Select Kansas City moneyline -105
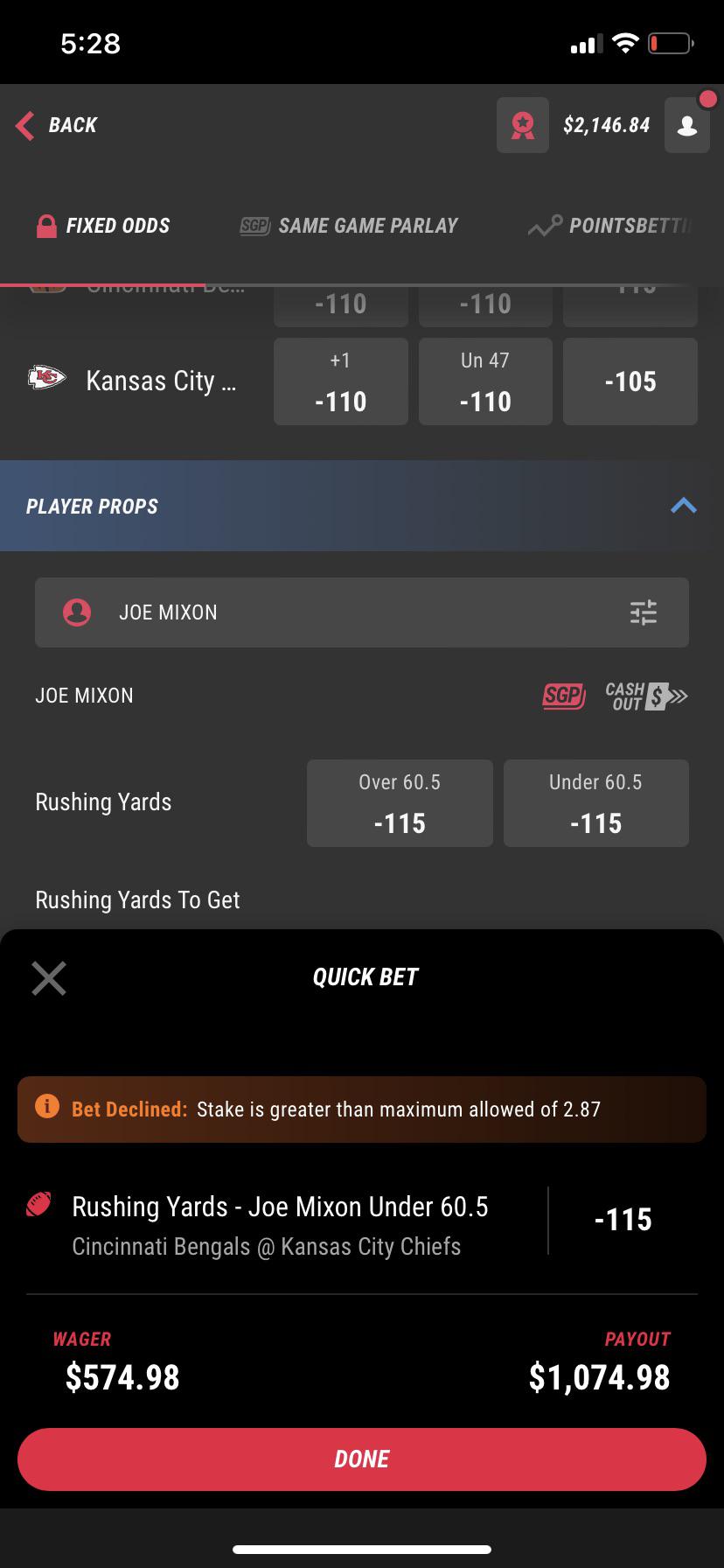The width and height of the screenshot is (724, 1568). tap(630, 381)
